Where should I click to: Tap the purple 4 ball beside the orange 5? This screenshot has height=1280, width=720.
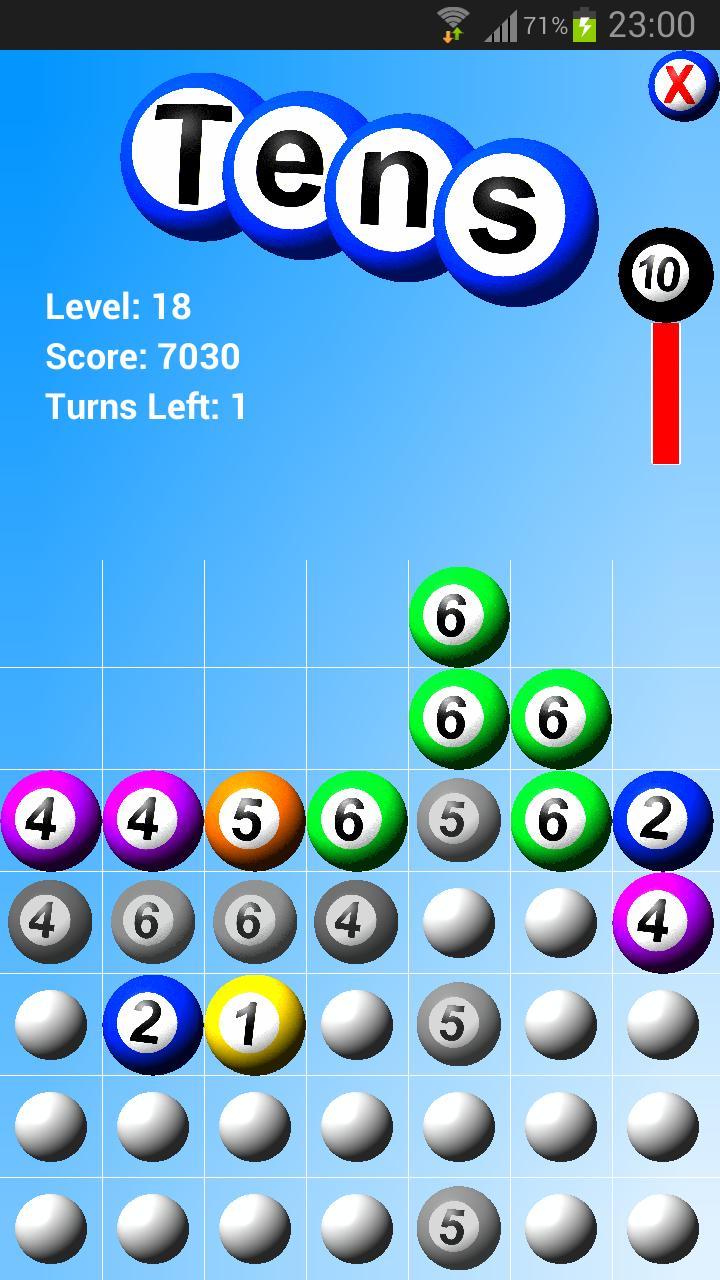click(152, 820)
